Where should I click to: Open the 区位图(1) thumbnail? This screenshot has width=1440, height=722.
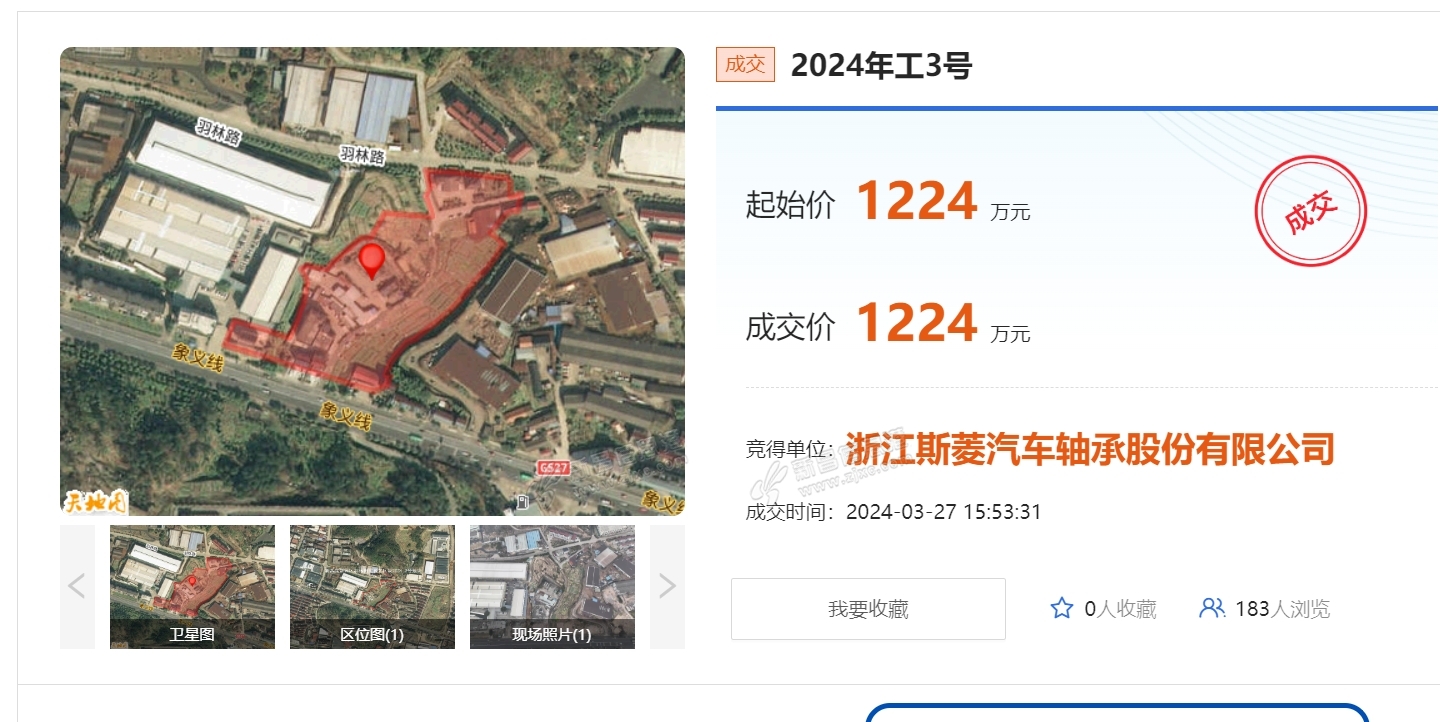click(x=372, y=587)
